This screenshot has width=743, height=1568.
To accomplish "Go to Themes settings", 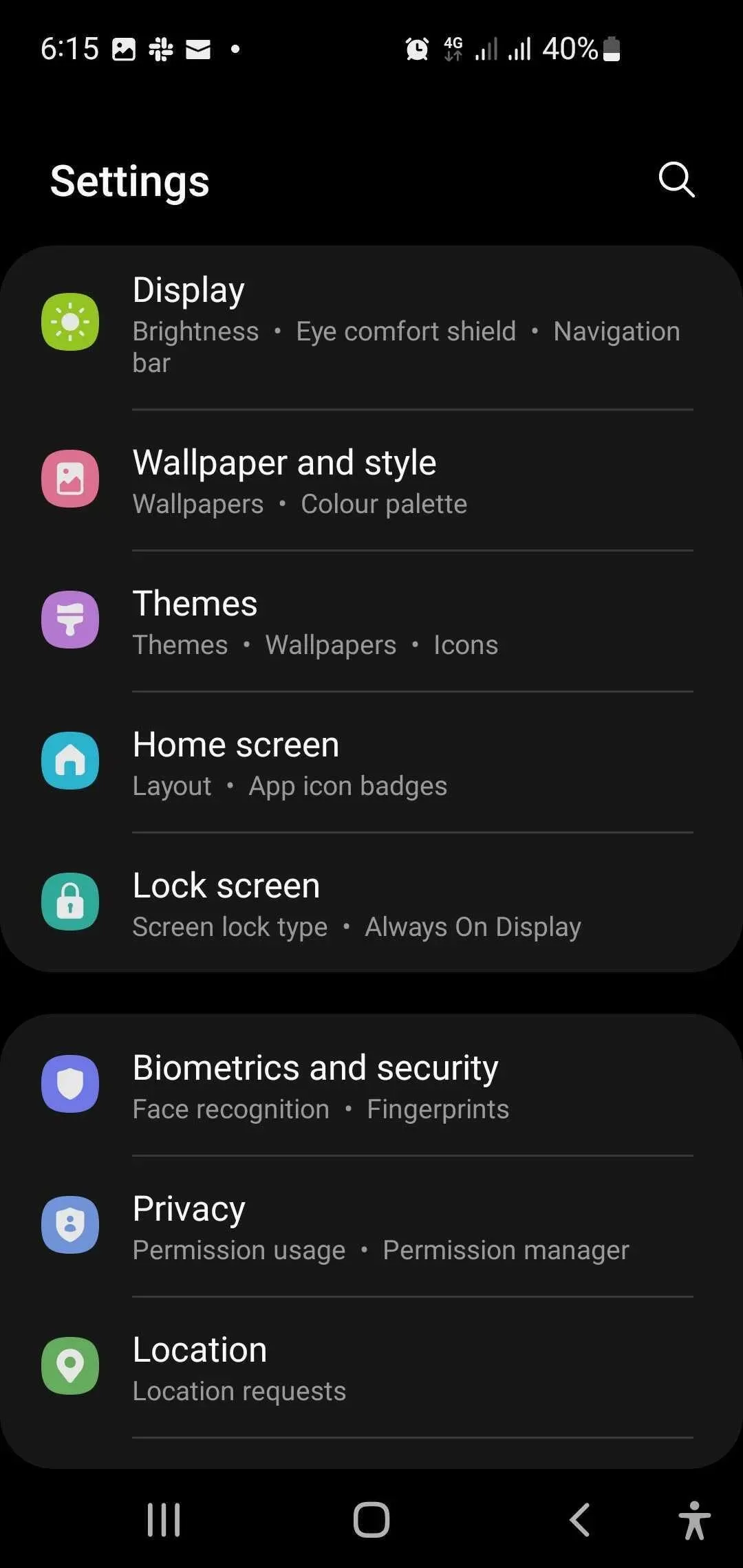I will [x=371, y=622].
